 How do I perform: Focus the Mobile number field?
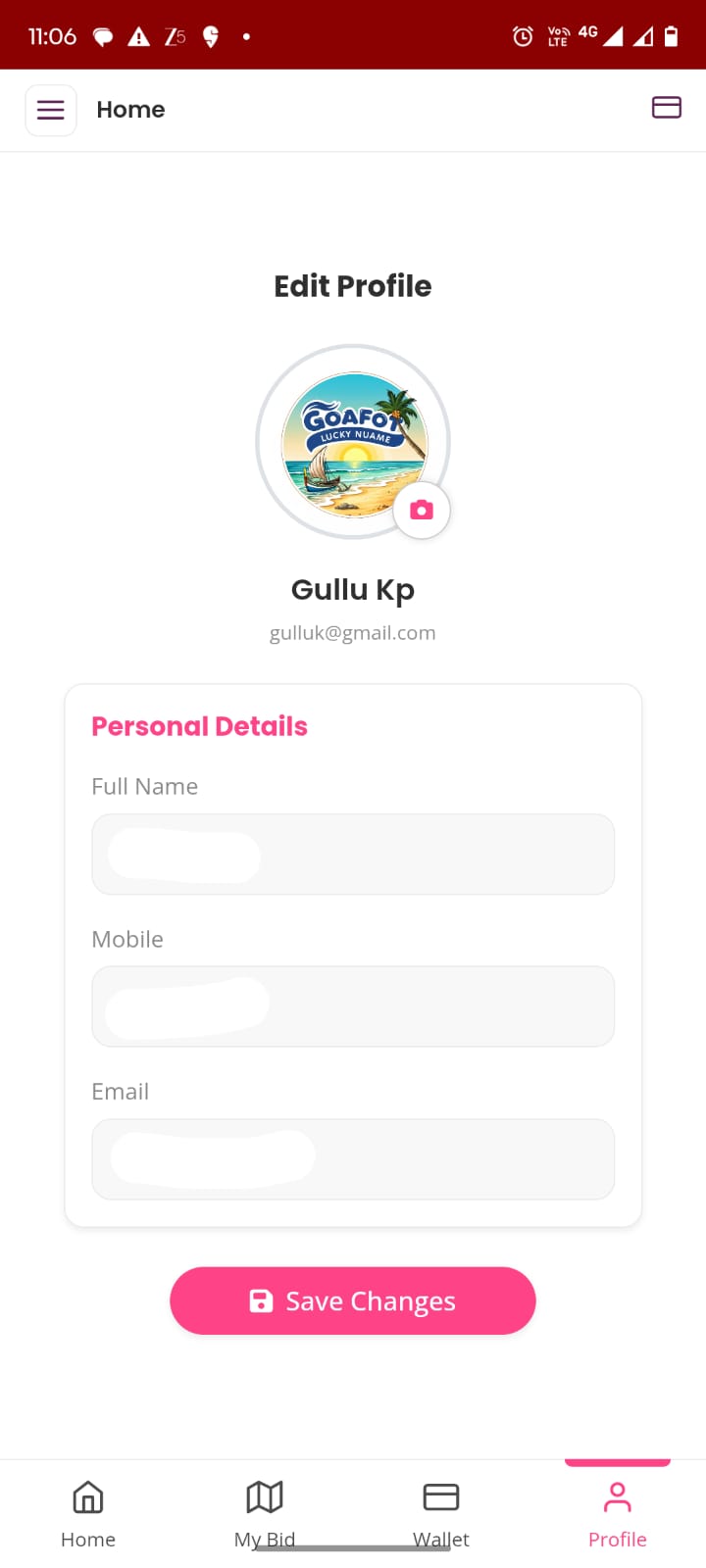tap(353, 1006)
